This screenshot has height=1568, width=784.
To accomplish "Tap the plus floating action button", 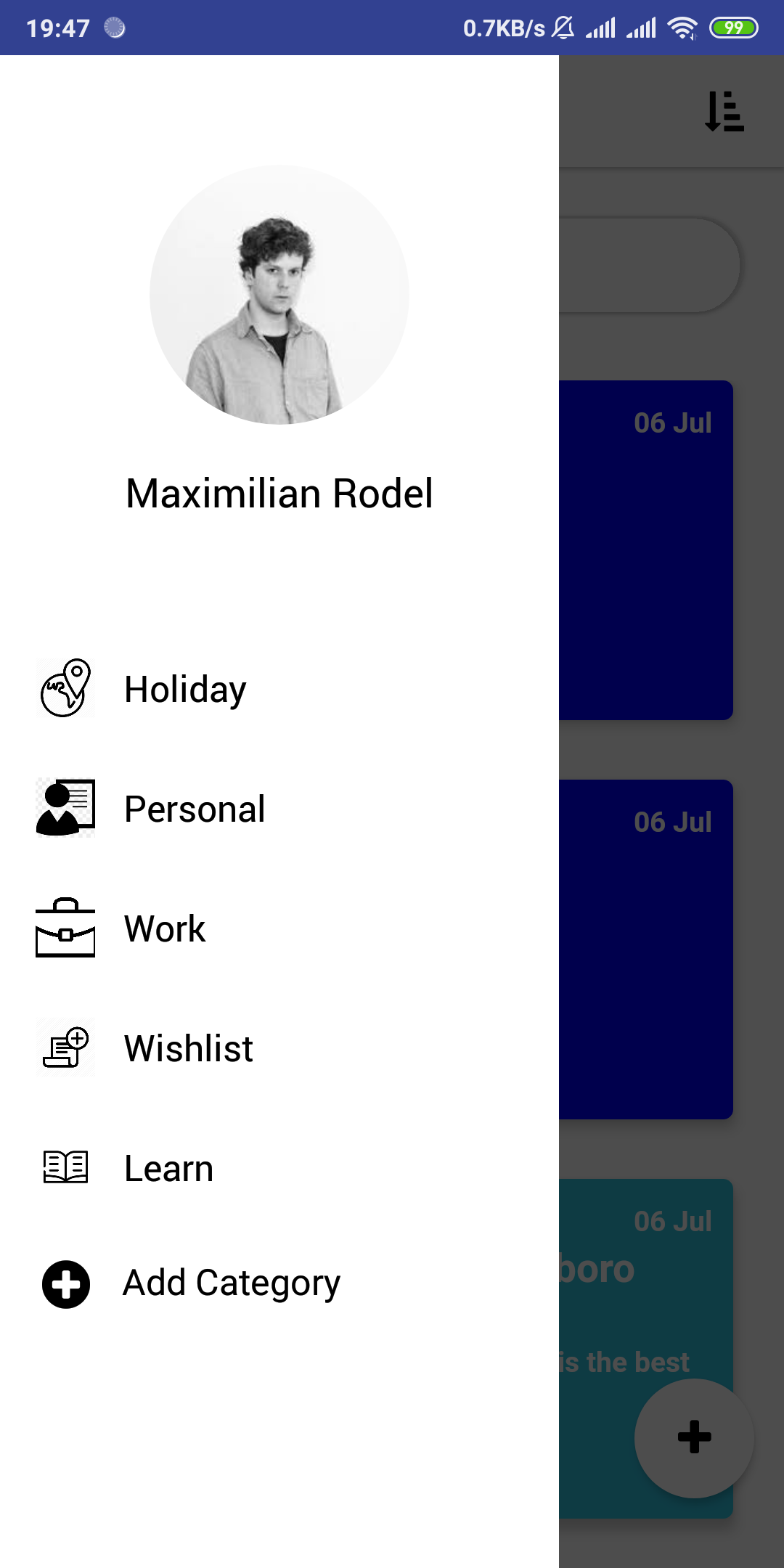I will [694, 1437].
